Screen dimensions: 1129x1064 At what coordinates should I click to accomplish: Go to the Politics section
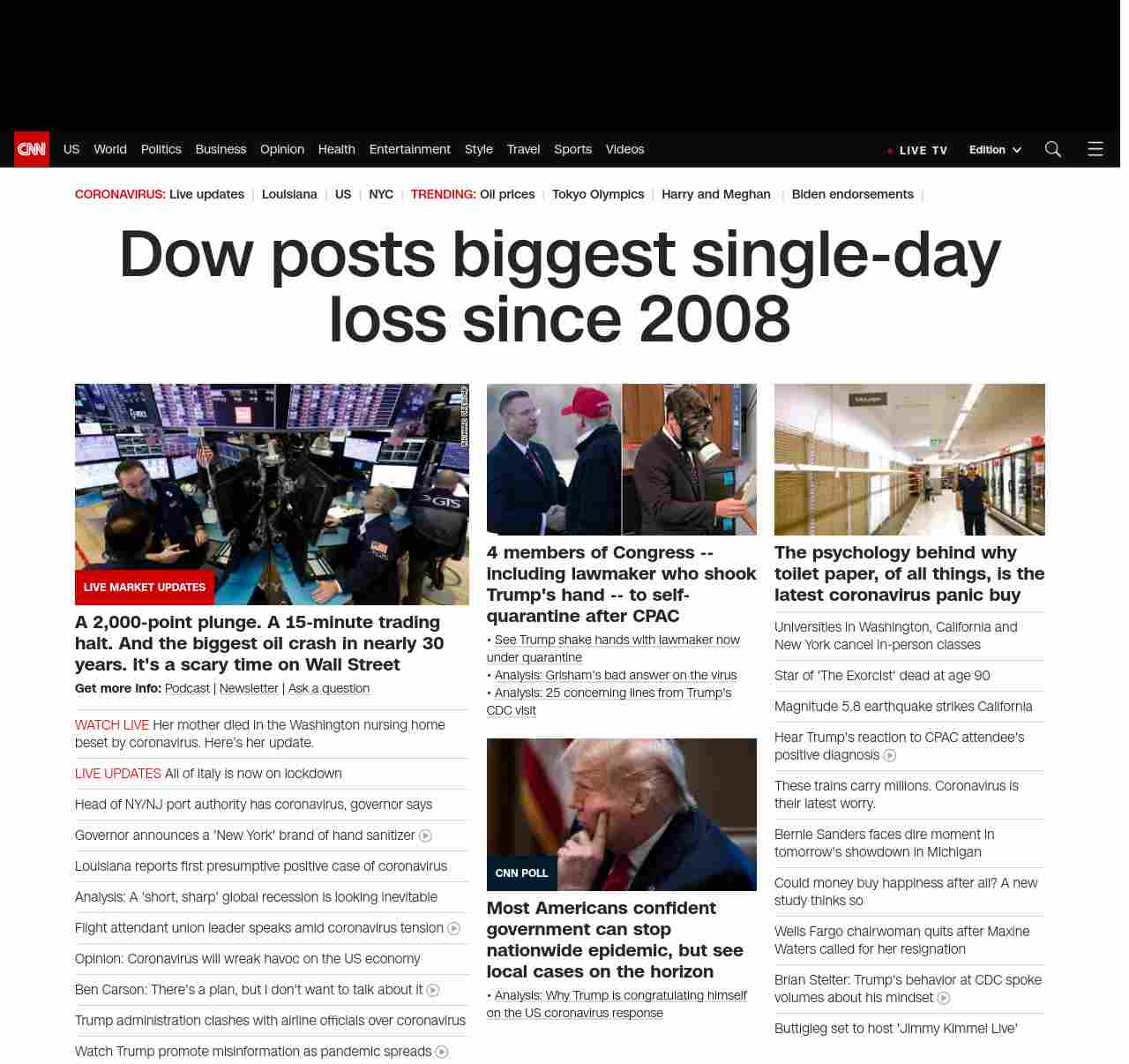(161, 149)
